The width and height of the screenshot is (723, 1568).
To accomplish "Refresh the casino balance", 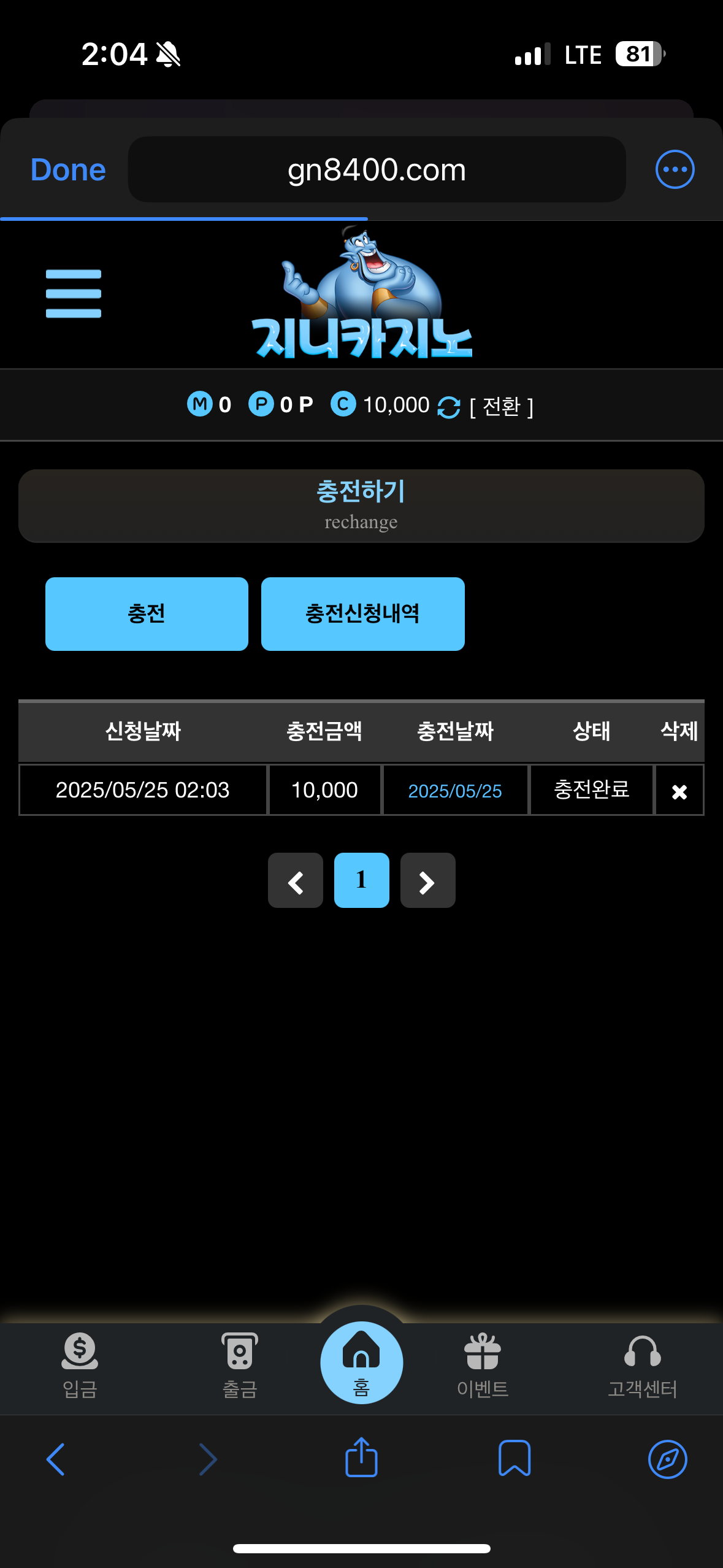I will (449, 407).
